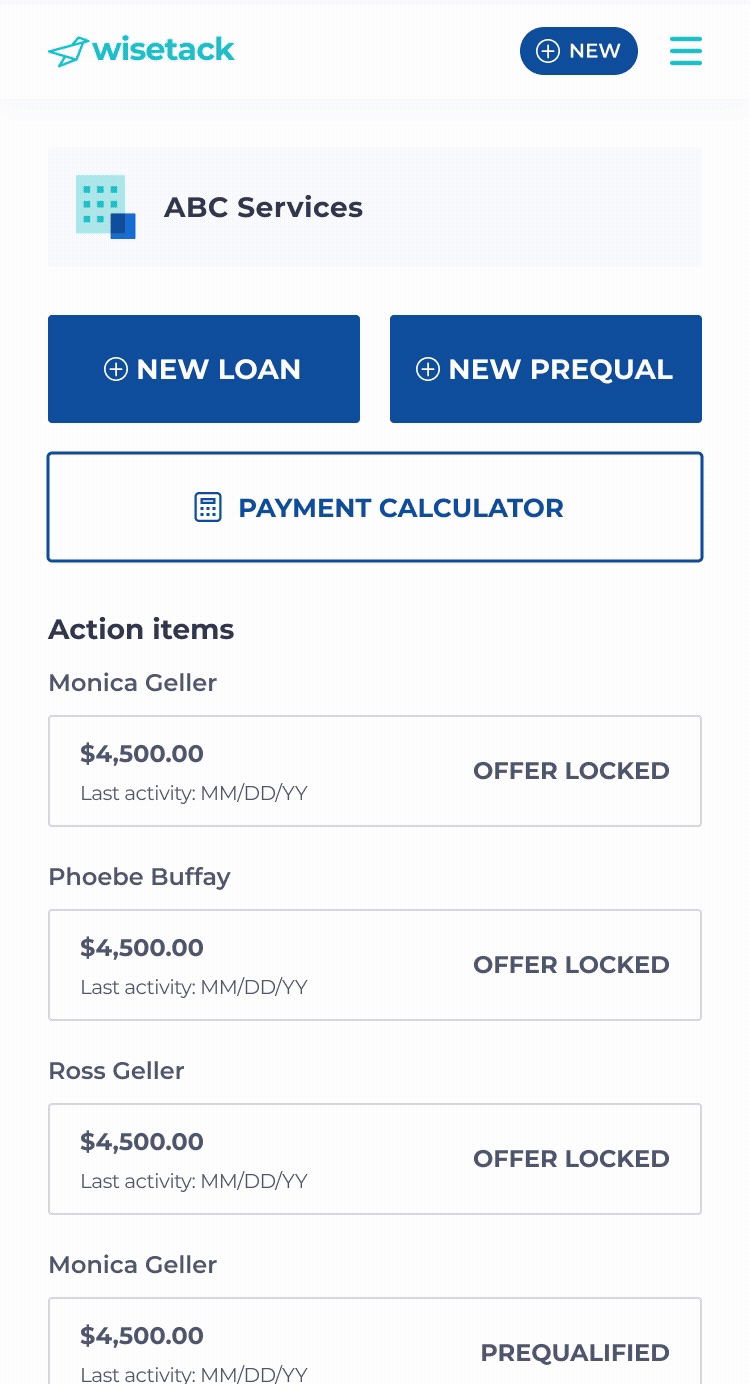The width and height of the screenshot is (750, 1384).
Task: Tap the NEW button in header
Action: pos(578,51)
